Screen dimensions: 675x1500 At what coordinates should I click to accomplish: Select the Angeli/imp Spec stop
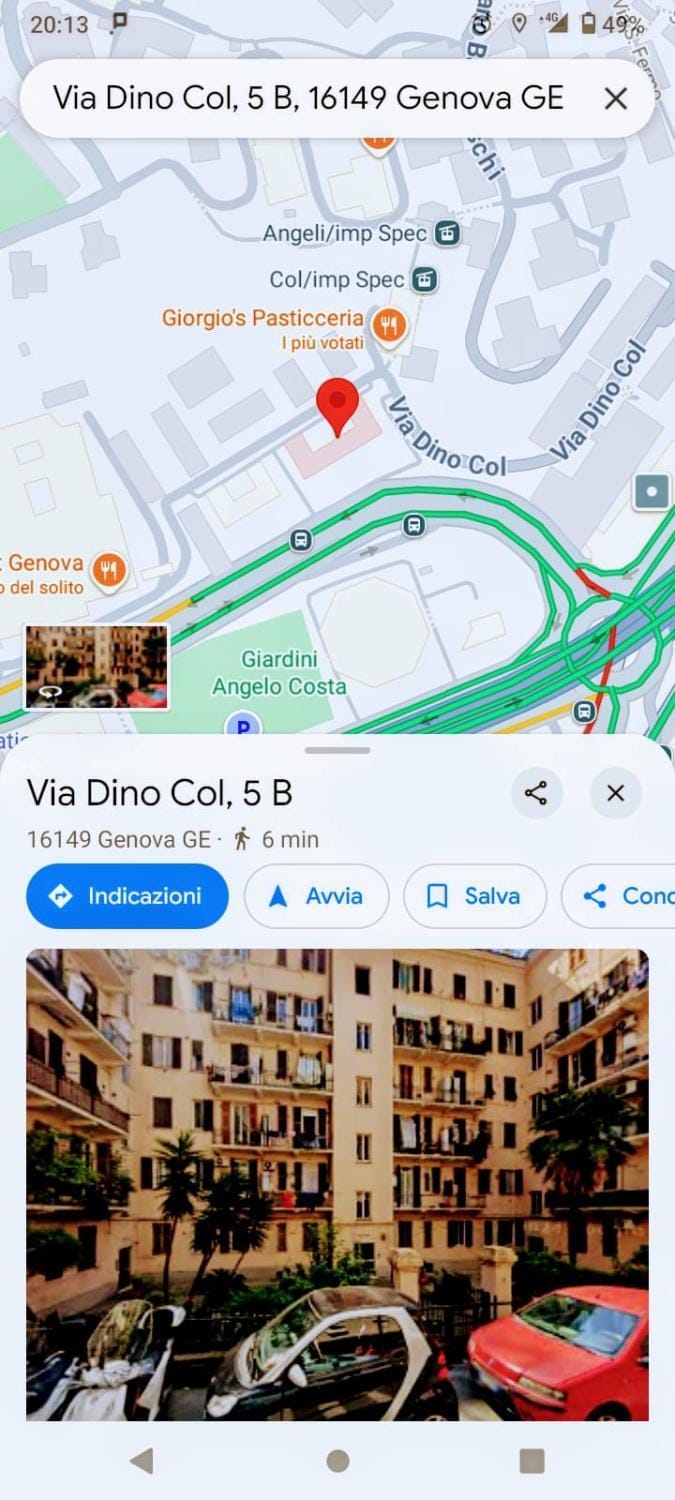pyautogui.click(x=447, y=234)
